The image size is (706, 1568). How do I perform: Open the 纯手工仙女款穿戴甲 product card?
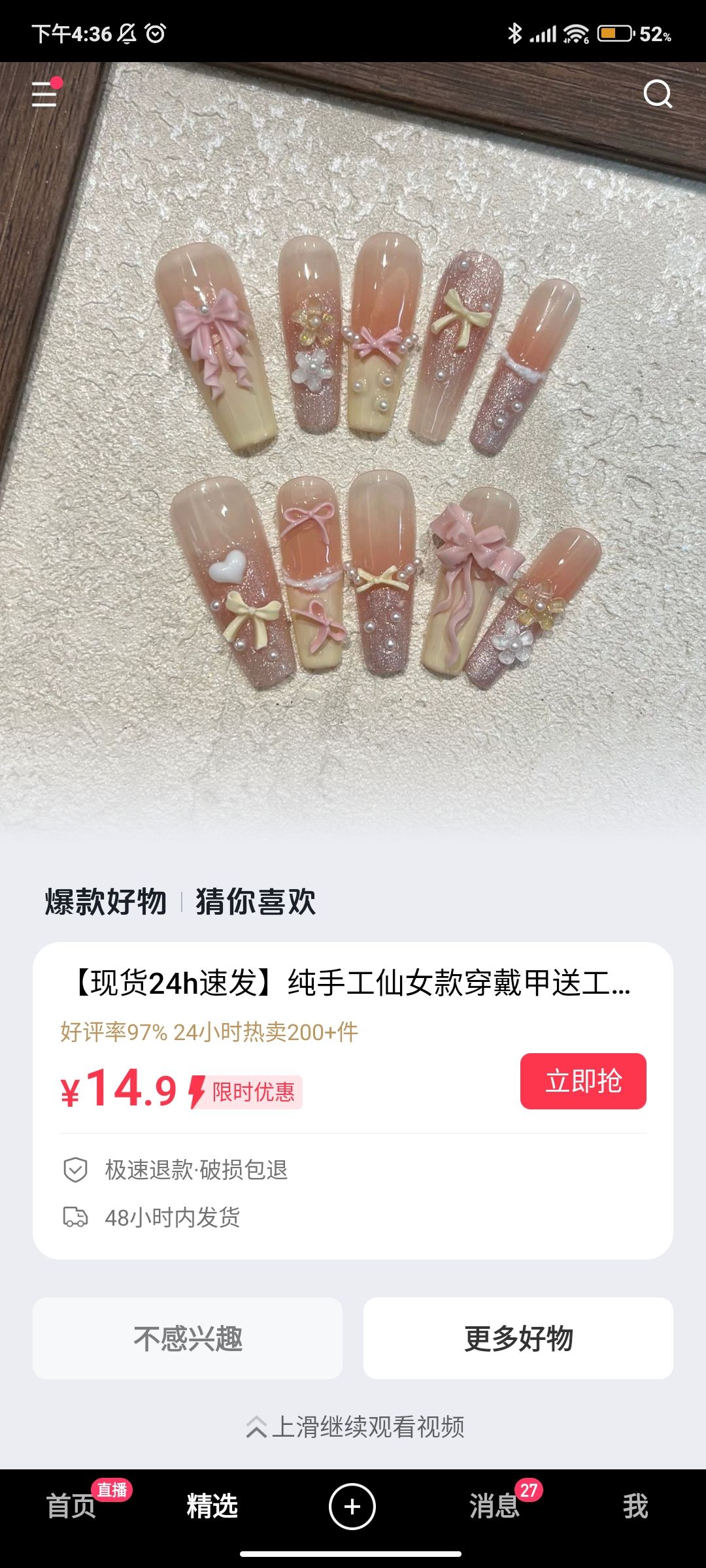pos(353,983)
